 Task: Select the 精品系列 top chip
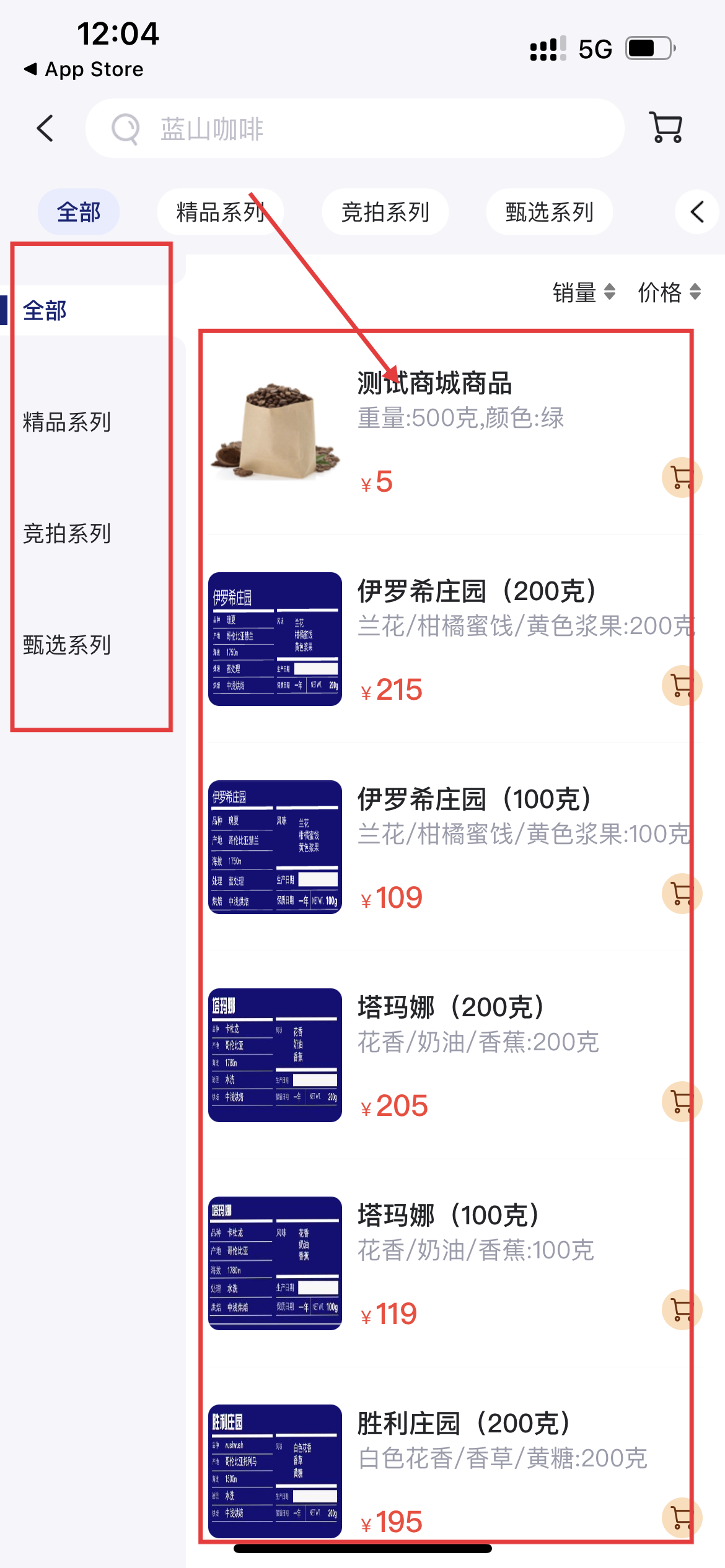[220, 212]
